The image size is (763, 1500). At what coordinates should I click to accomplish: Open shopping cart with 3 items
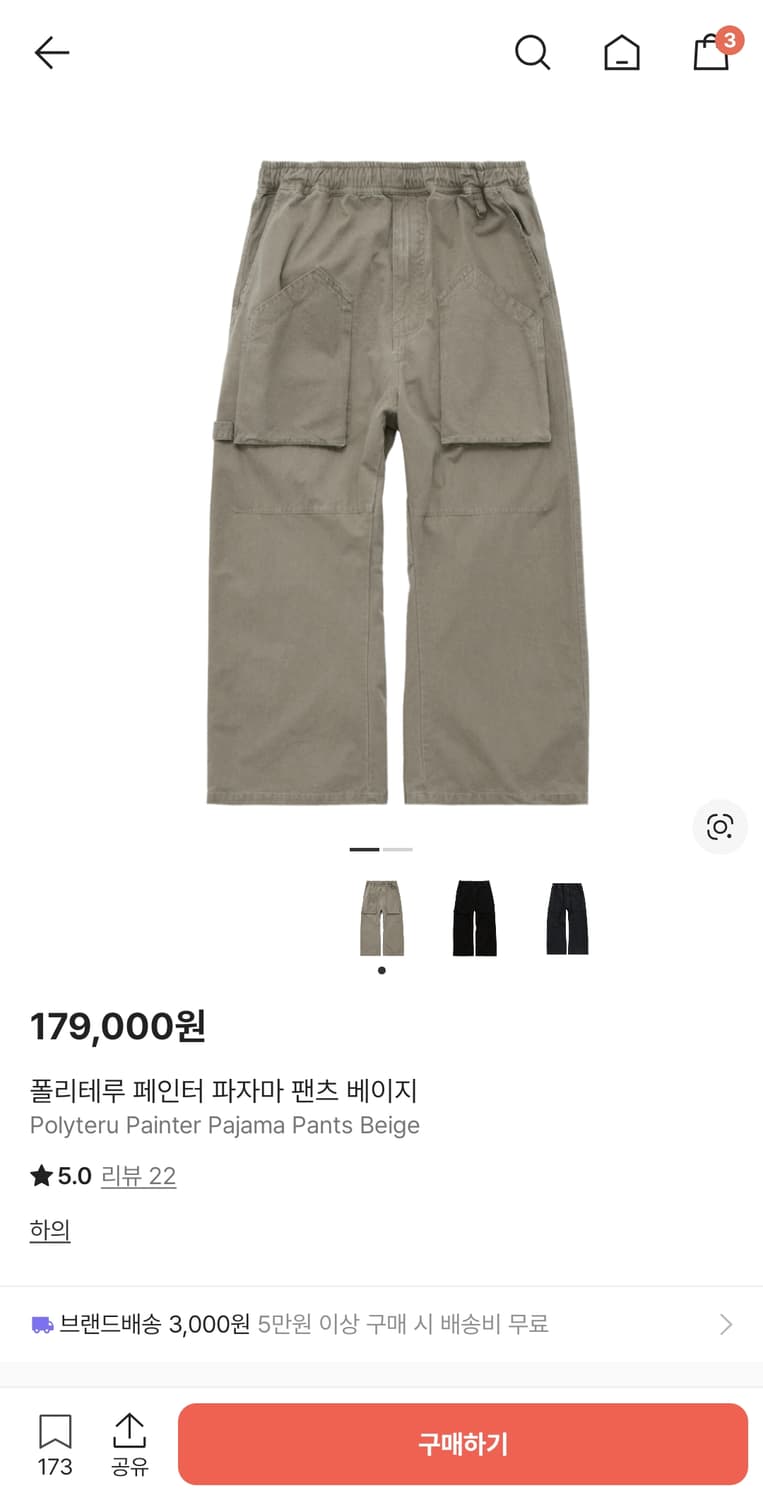pos(712,53)
